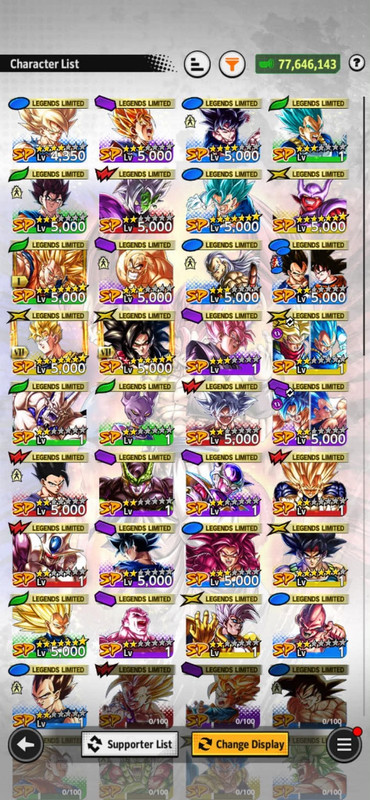Select the golden-framed Super Saiyan 4 Goku card

(136, 343)
